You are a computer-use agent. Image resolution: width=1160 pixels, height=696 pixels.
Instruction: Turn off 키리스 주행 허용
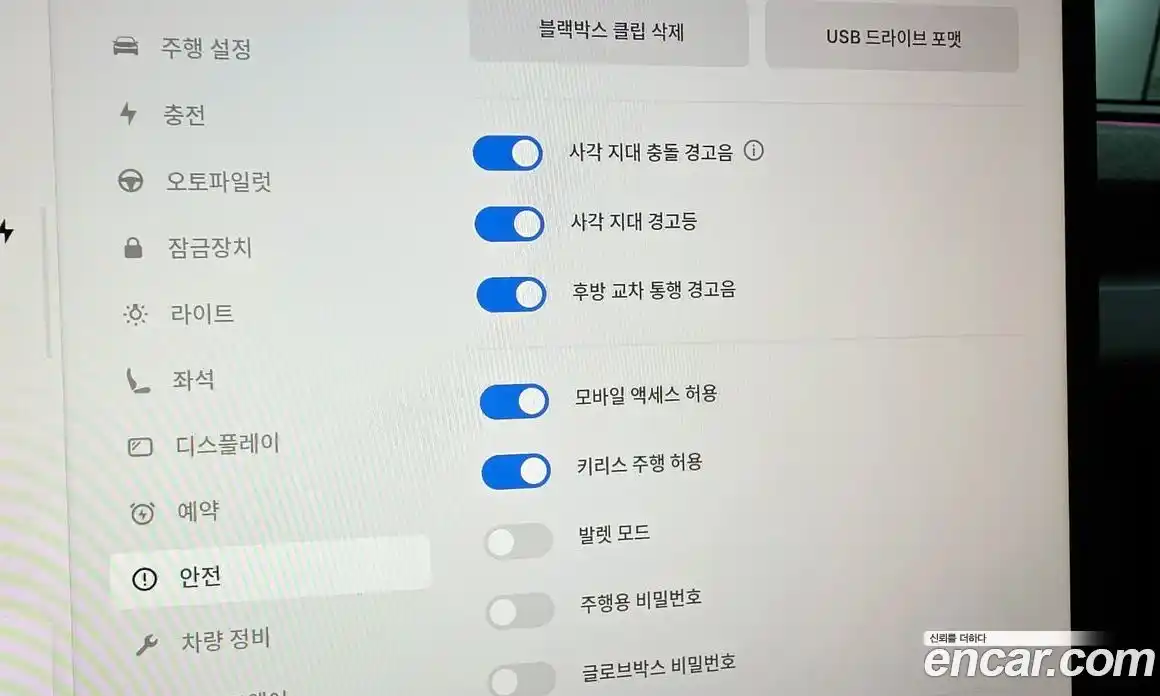[516, 470]
